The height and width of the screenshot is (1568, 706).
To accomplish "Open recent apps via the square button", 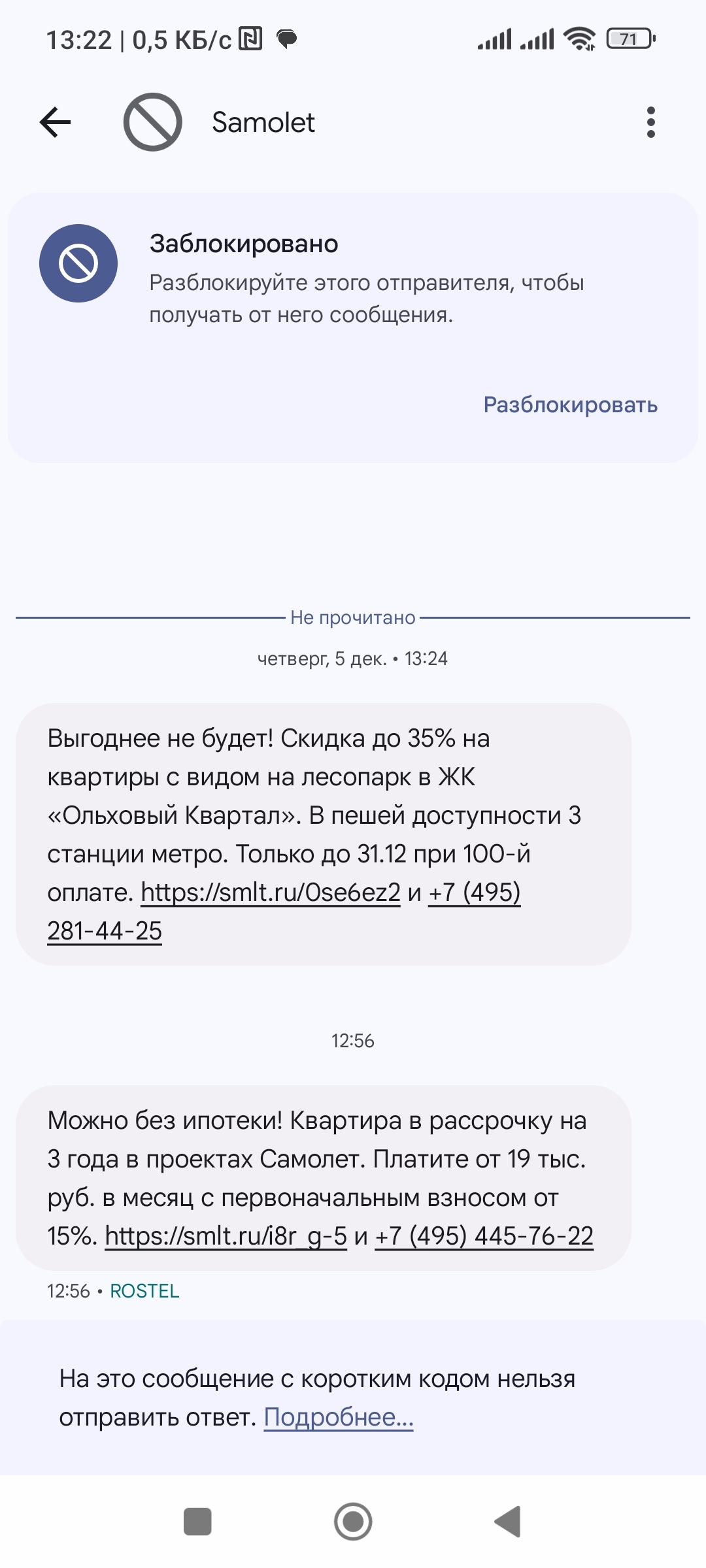I will click(x=197, y=1522).
